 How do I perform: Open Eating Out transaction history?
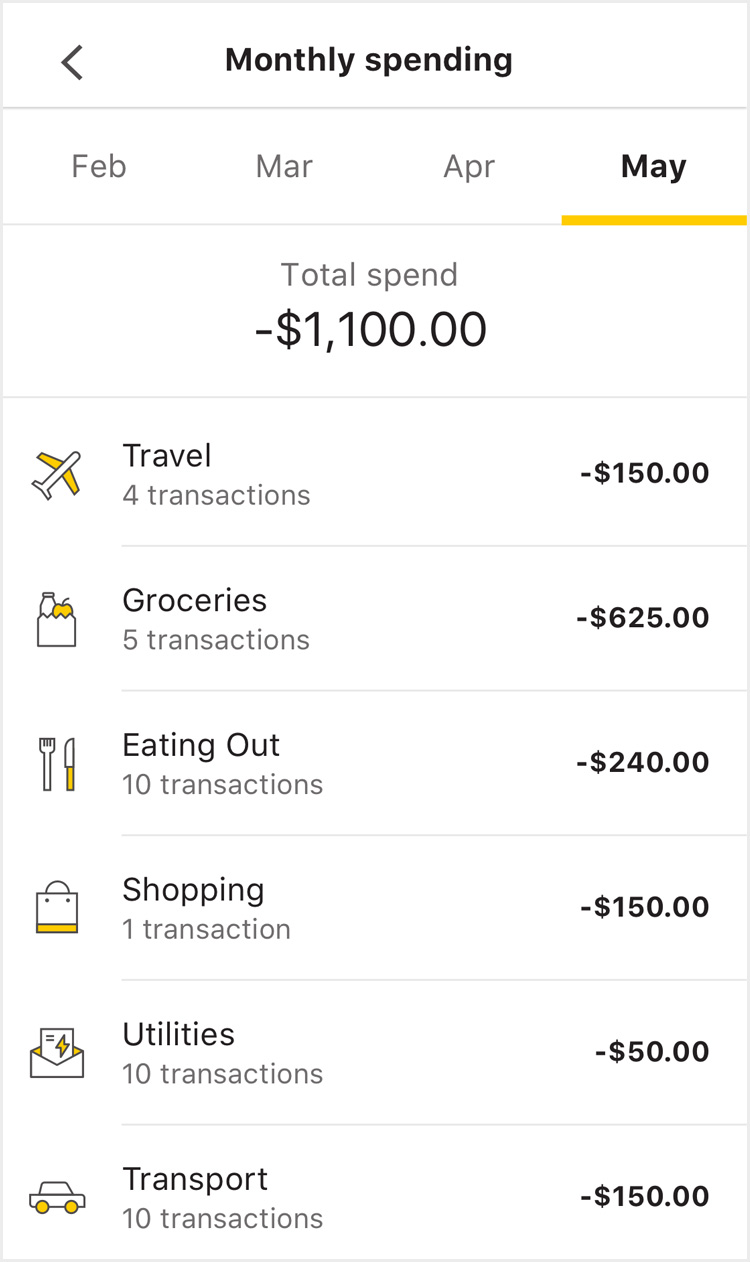click(375, 762)
